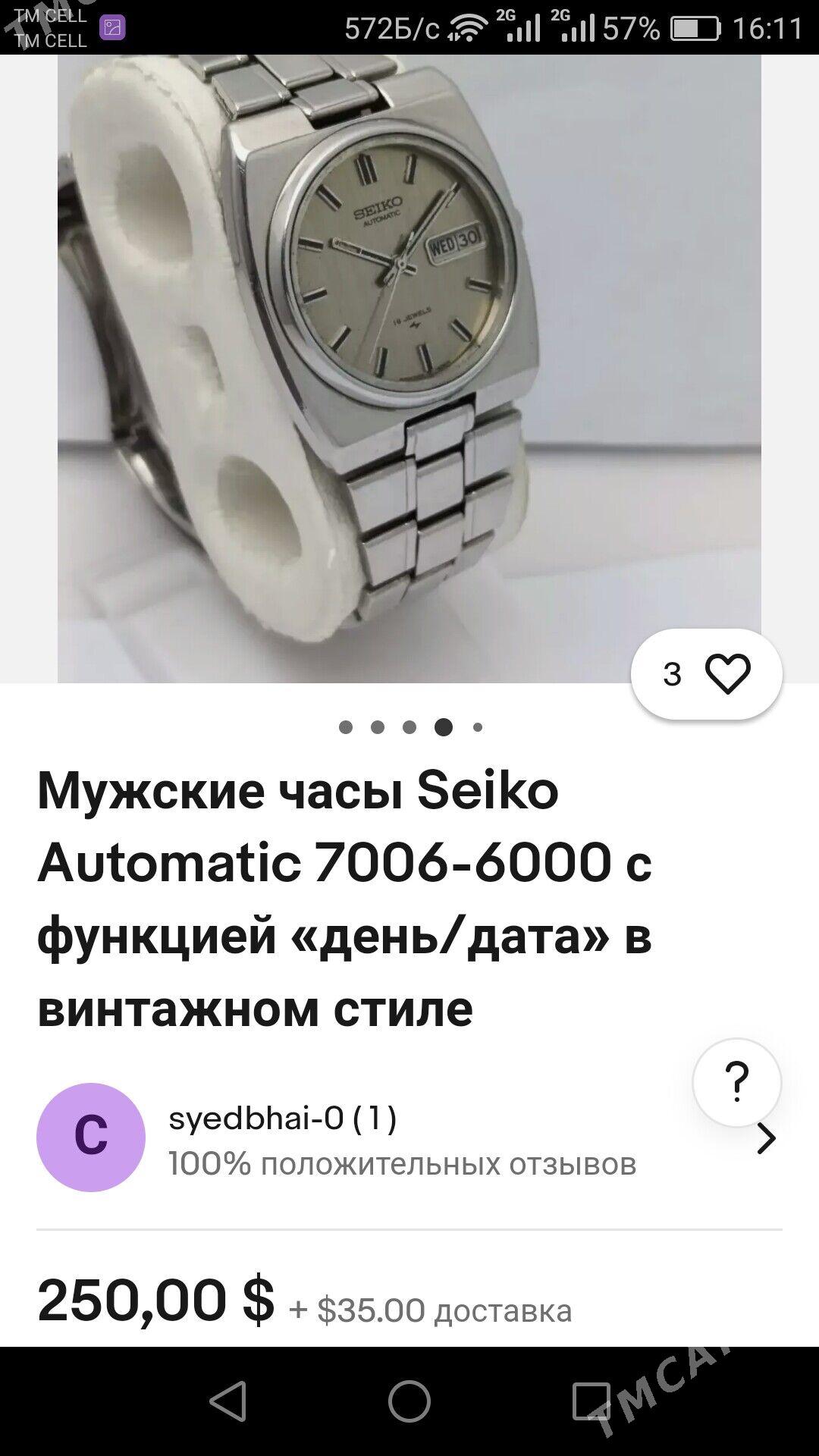Tap the question mark help button

736,1082
